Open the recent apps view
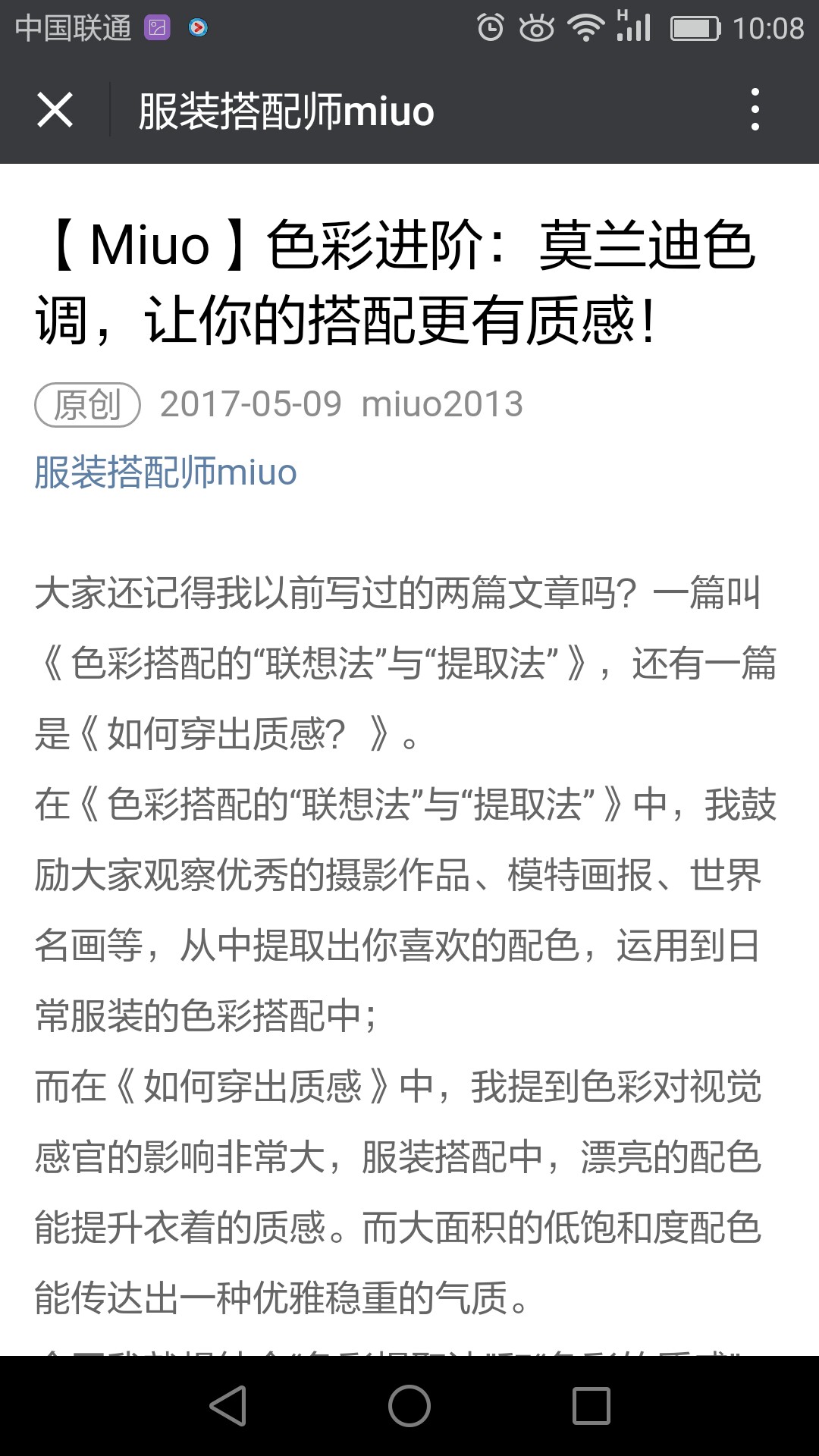819x1456 pixels. coord(591,1405)
